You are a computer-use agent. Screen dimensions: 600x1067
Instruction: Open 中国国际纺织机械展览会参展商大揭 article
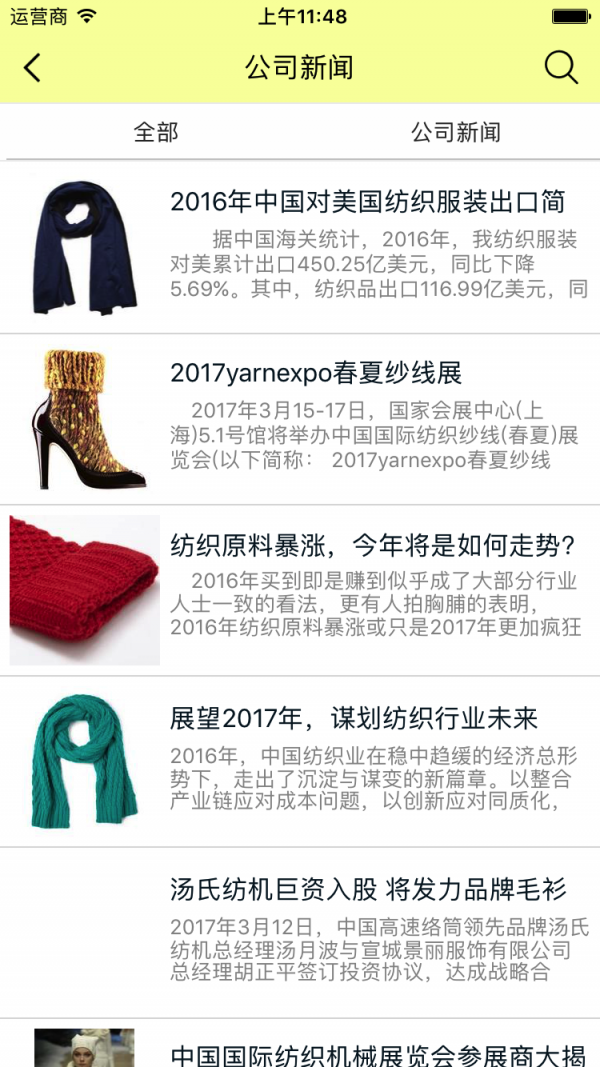(x=377, y=1053)
